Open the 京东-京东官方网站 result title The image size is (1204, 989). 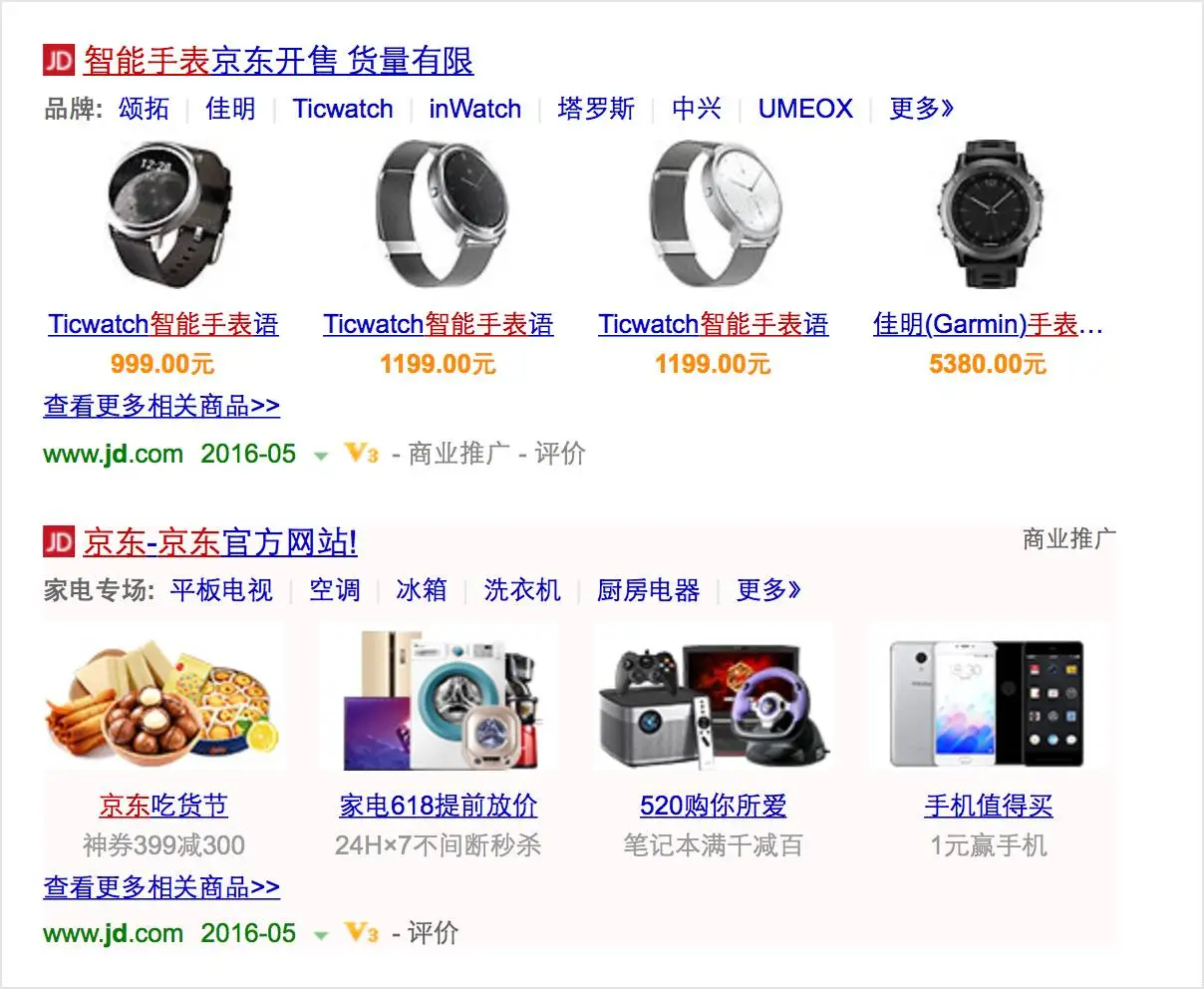coord(220,542)
